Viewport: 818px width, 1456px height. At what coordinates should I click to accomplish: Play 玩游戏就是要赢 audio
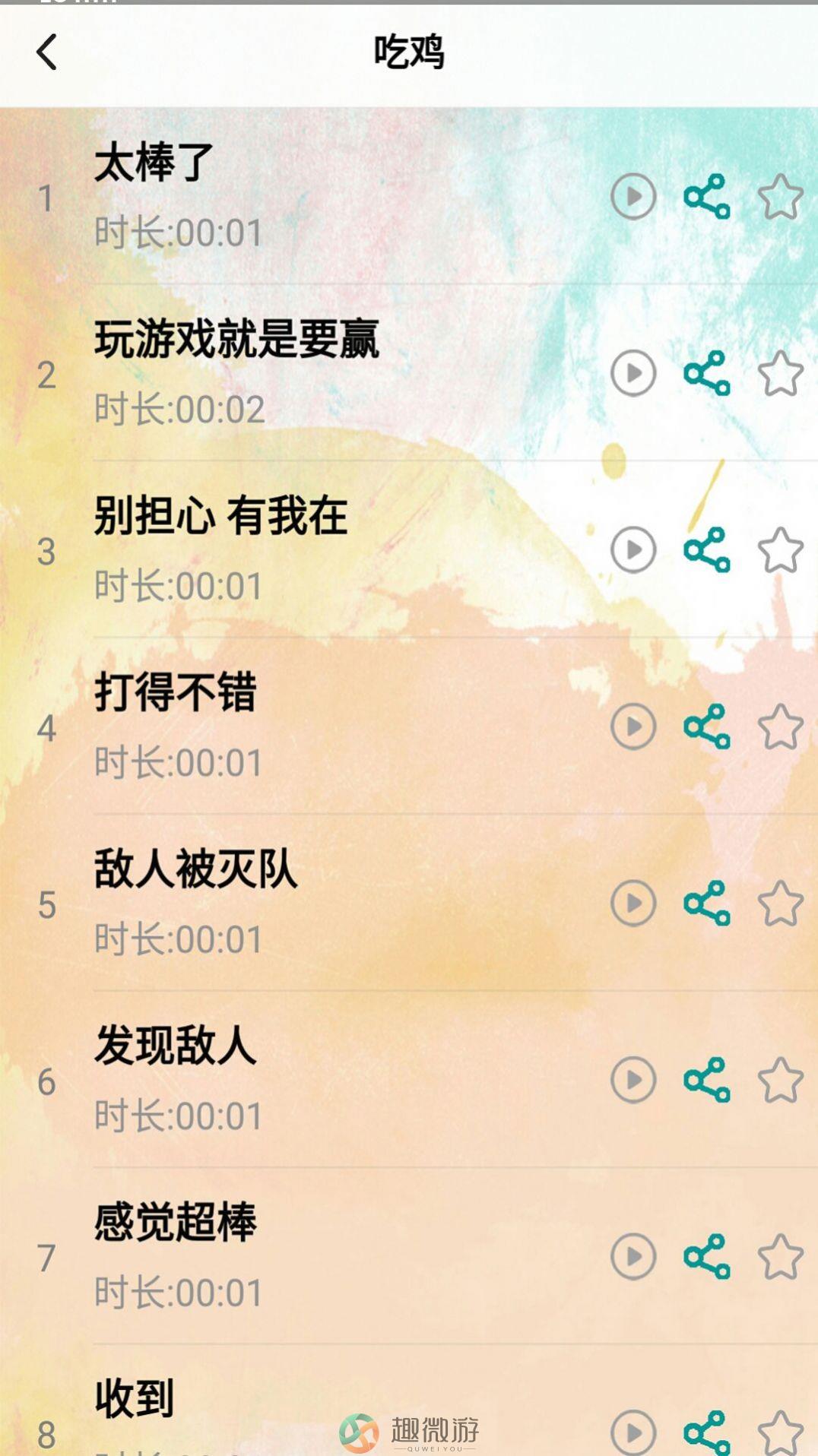[x=633, y=373]
